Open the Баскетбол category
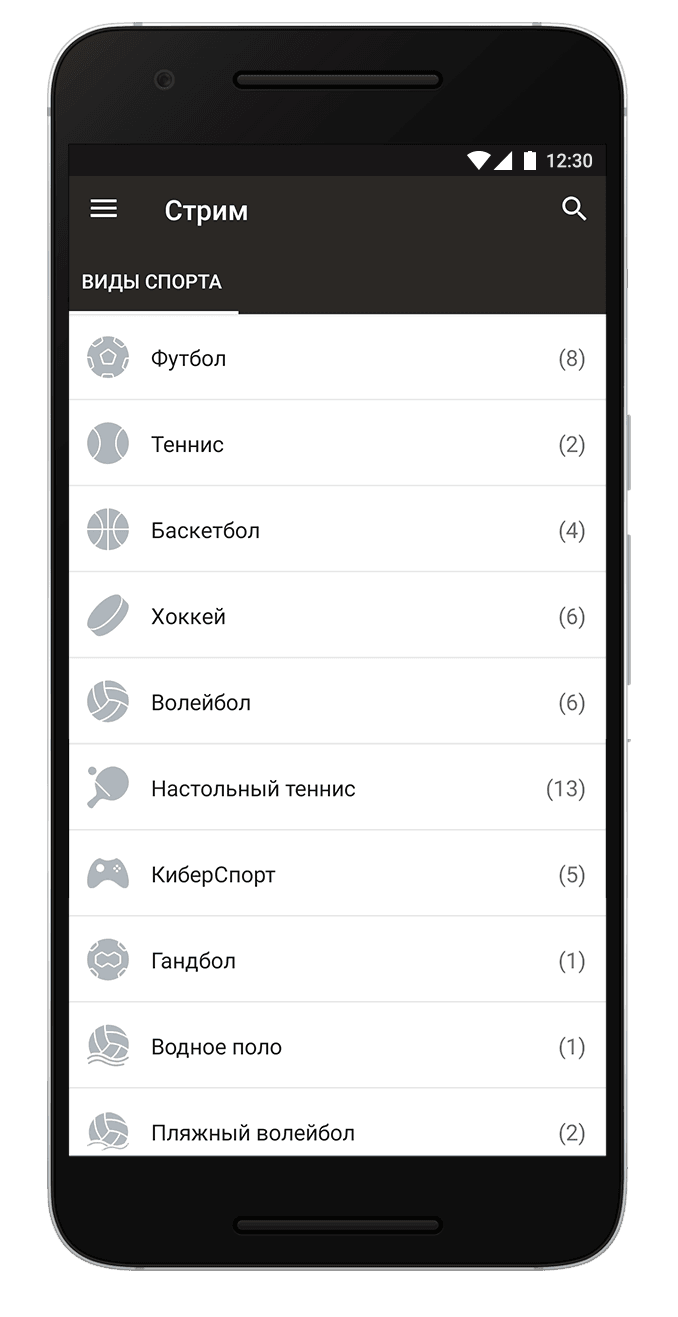The image size is (678, 1317). (336, 530)
